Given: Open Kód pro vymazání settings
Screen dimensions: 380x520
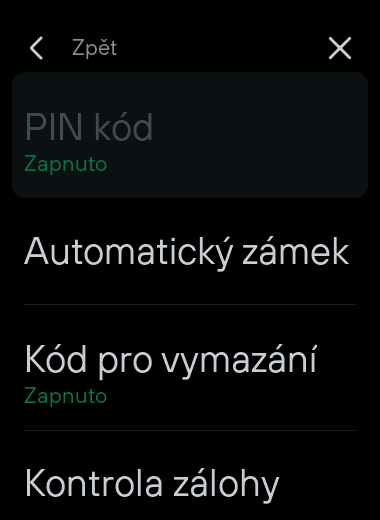Looking at the screenshot, I should coord(190,368).
